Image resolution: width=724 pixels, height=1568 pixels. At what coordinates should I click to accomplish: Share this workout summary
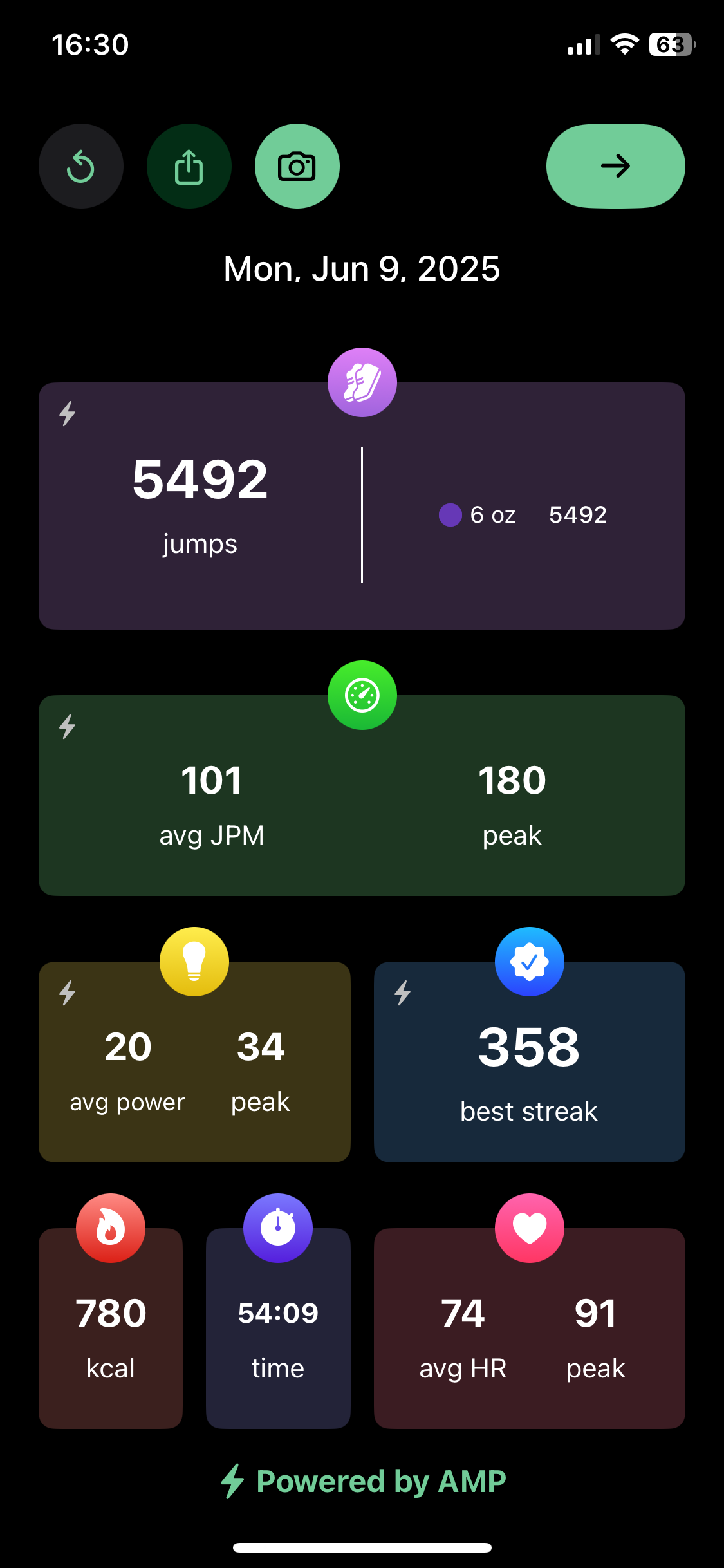[x=189, y=166]
